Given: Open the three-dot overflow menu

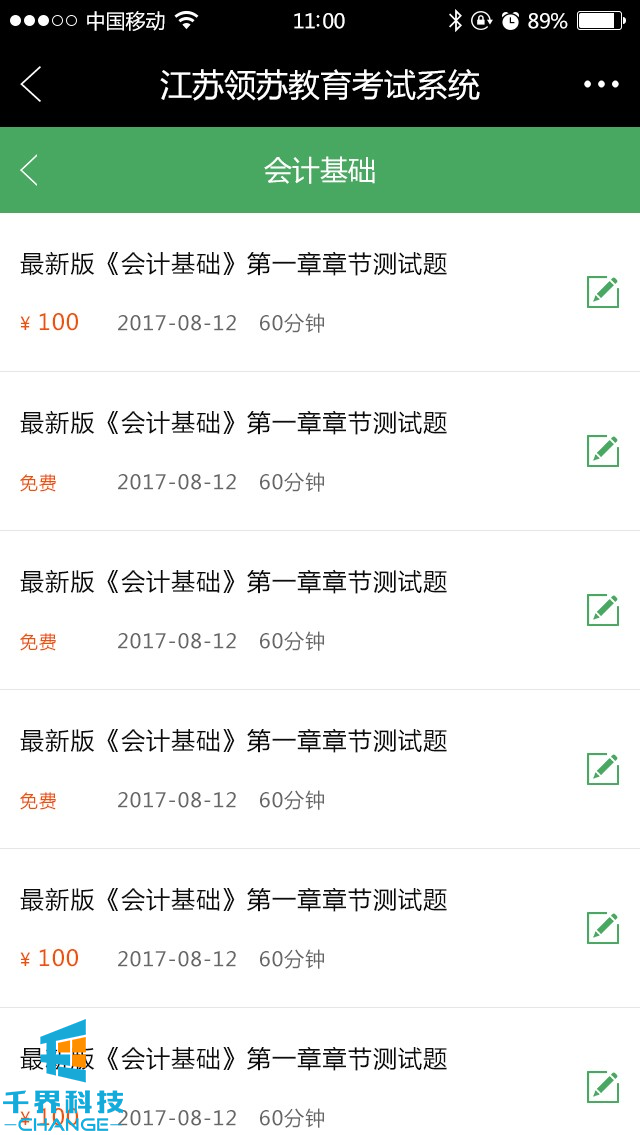Looking at the screenshot, I should point(601,85).
